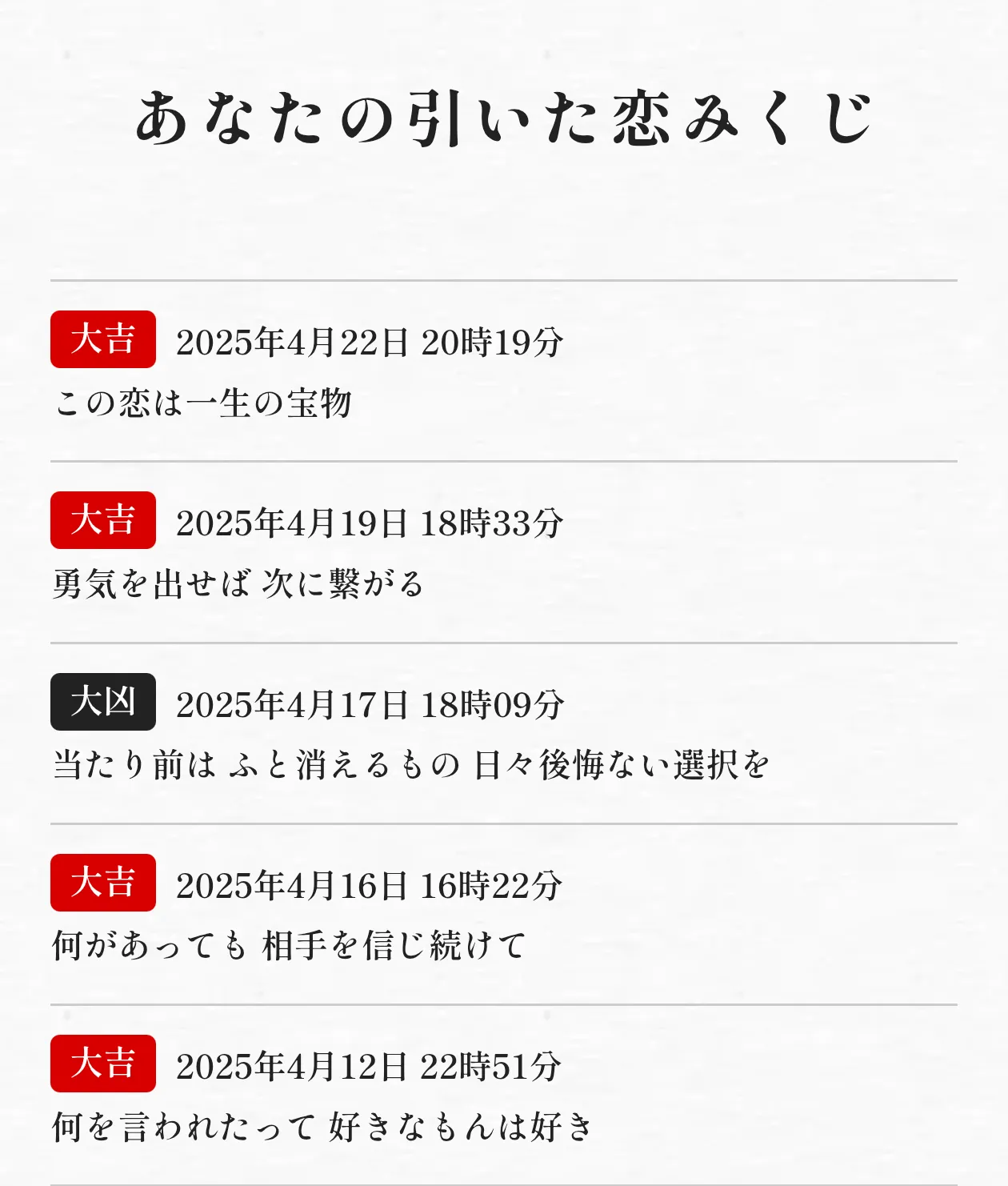Open the 大吉 fortune from 2025年4月16日
The image size is (1008, 1186).
[x=504, y=914]
